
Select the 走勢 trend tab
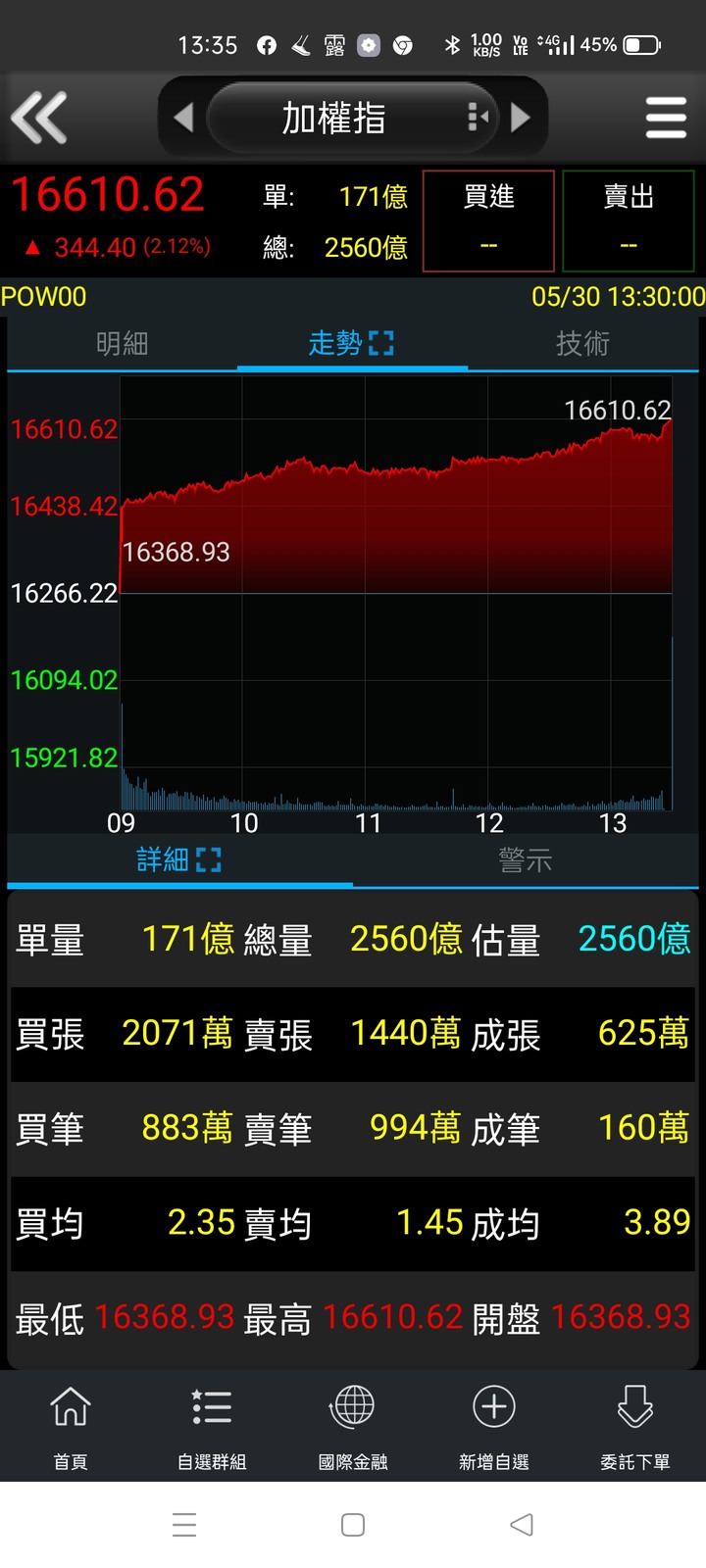(352, 343)
